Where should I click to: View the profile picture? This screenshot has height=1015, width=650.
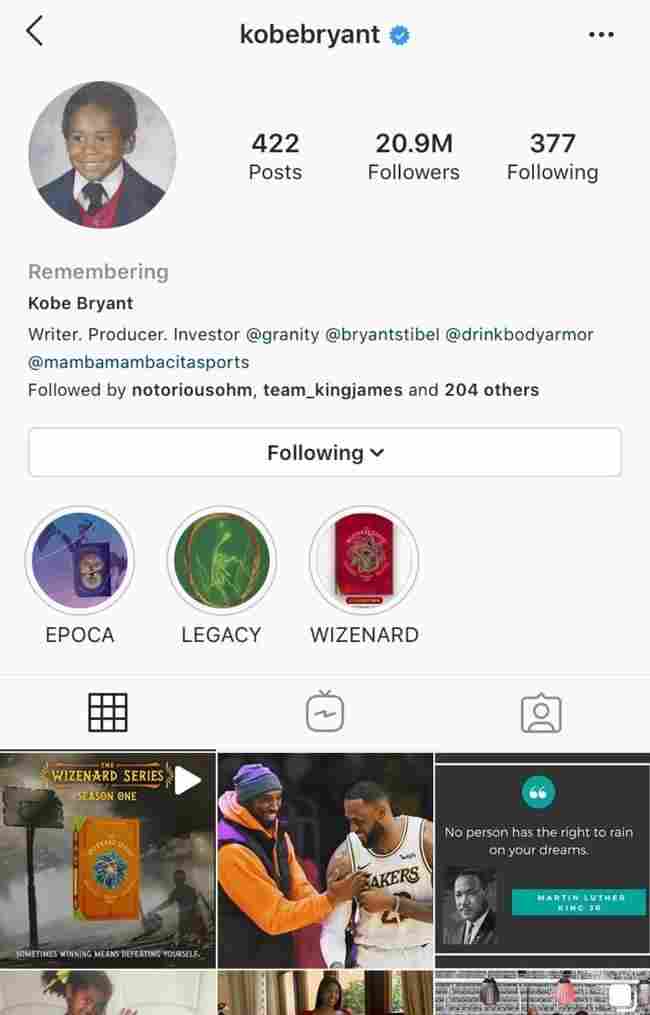tap(102, 155)
